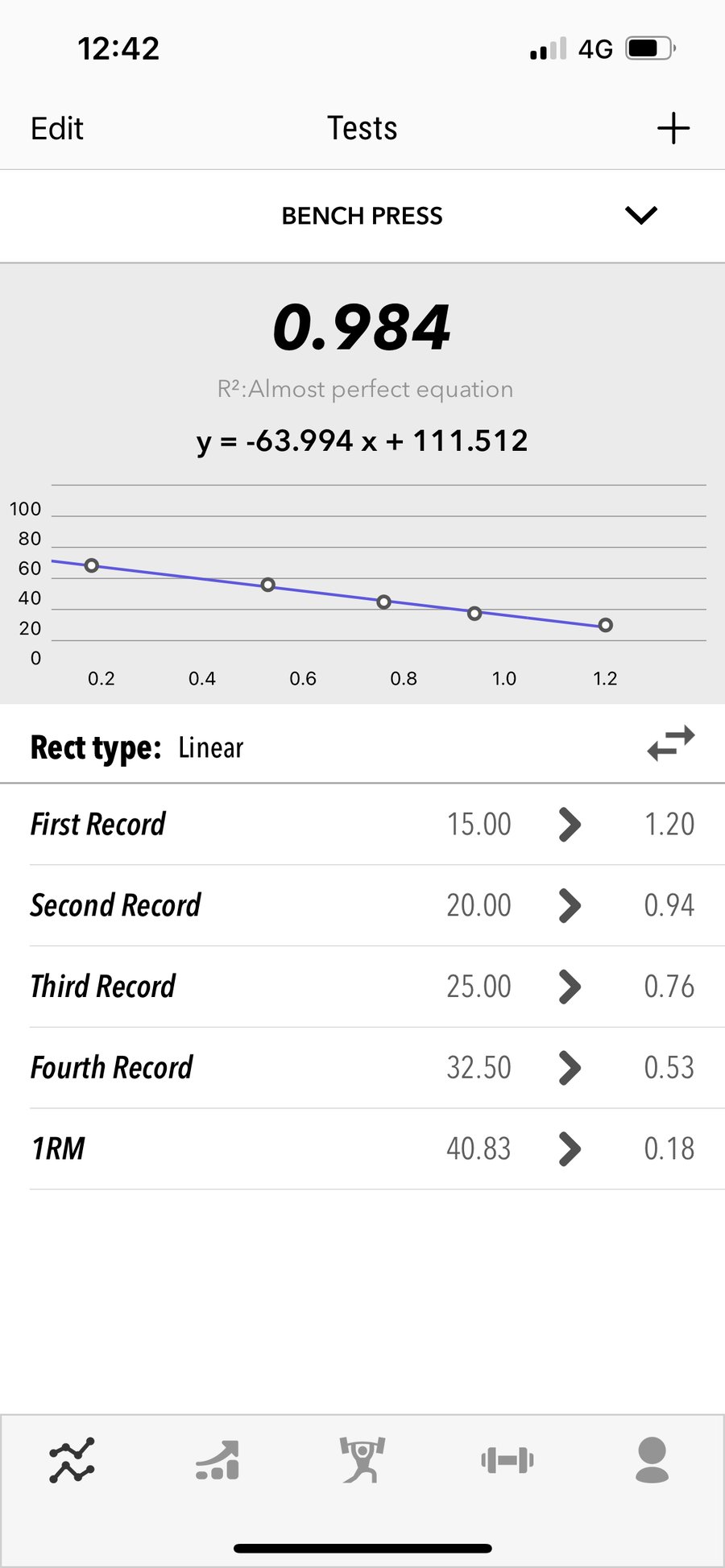Tap the R² value 0.984
Image resolution: width=725 pixels, height=1568 pixels.
click(362, 325)
